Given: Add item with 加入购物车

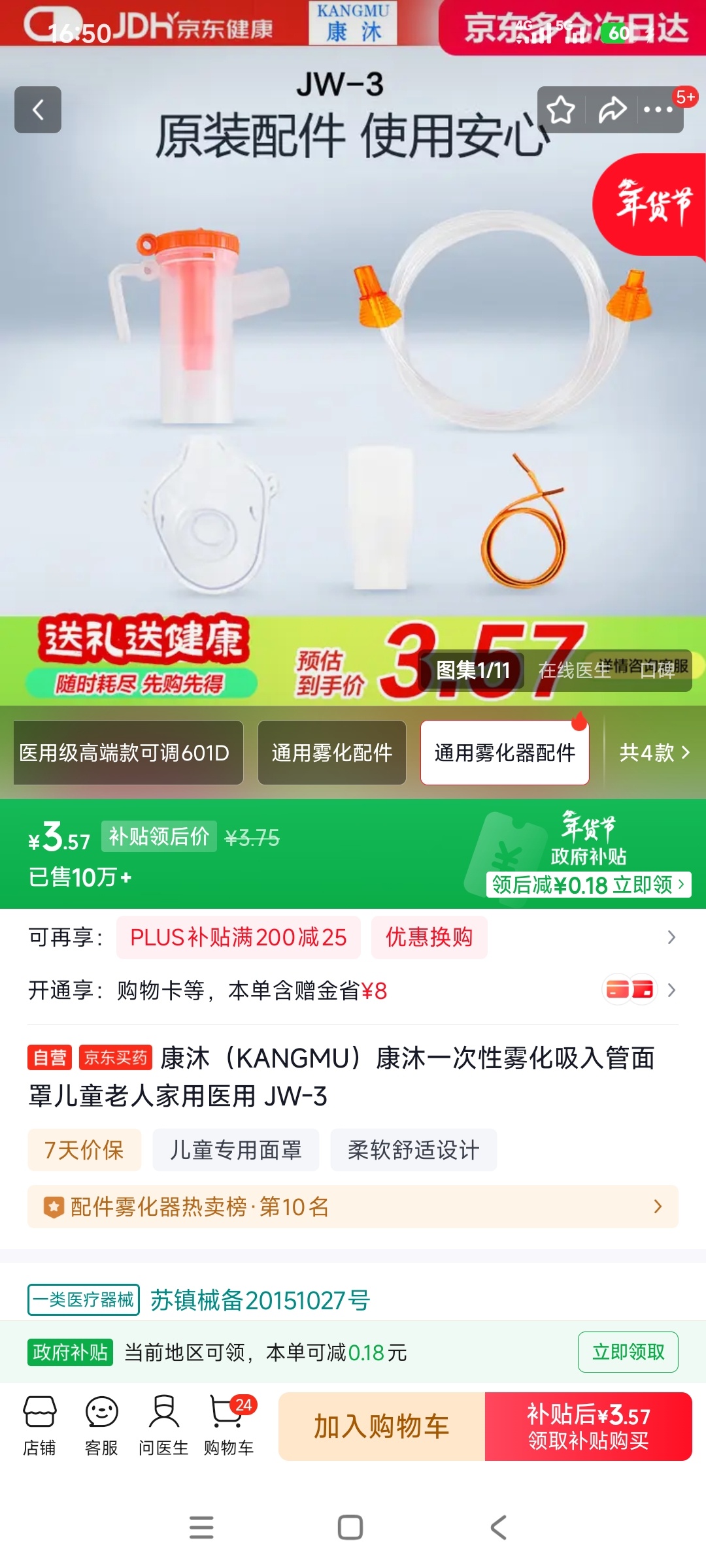Looking at the screenshot, I should [382, 1426].
